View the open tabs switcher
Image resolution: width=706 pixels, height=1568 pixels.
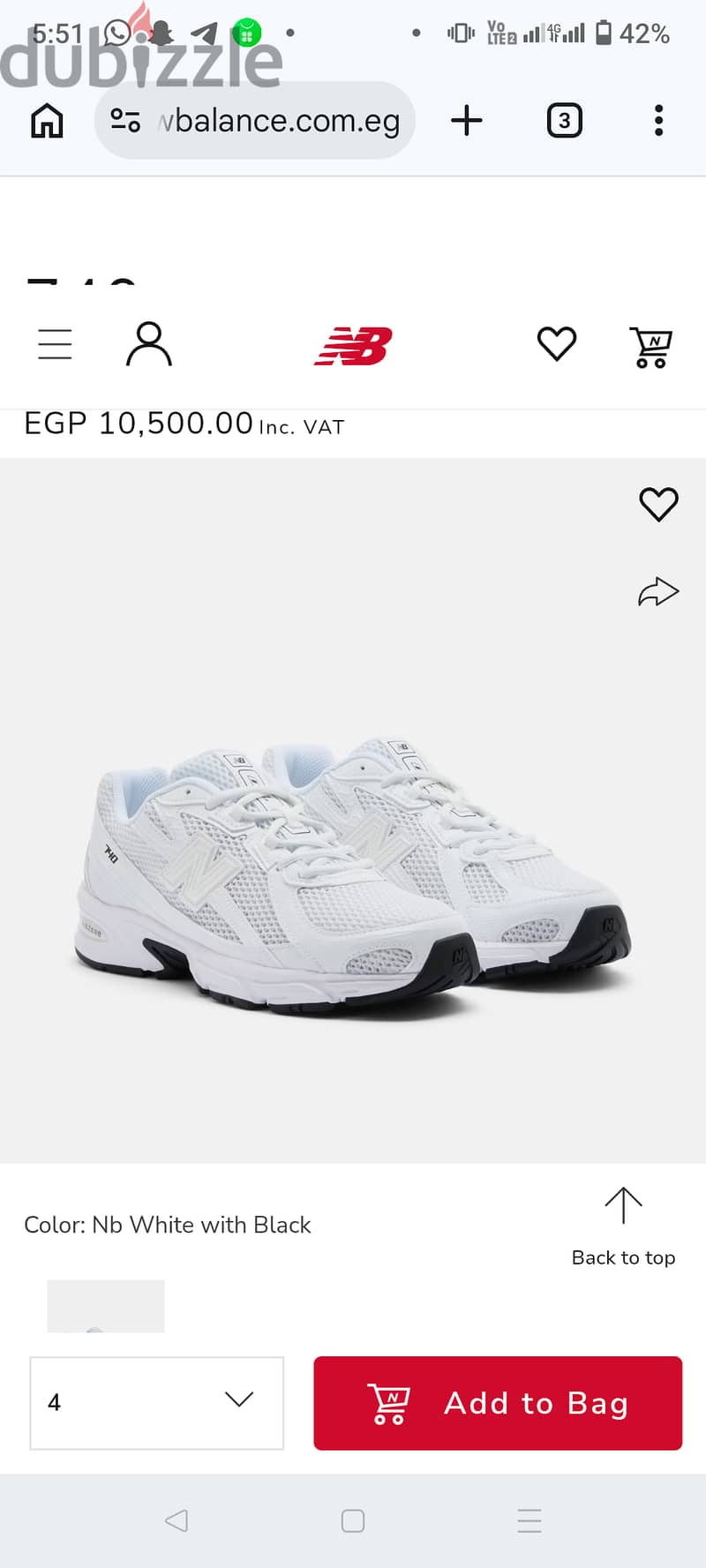(565, 121)
